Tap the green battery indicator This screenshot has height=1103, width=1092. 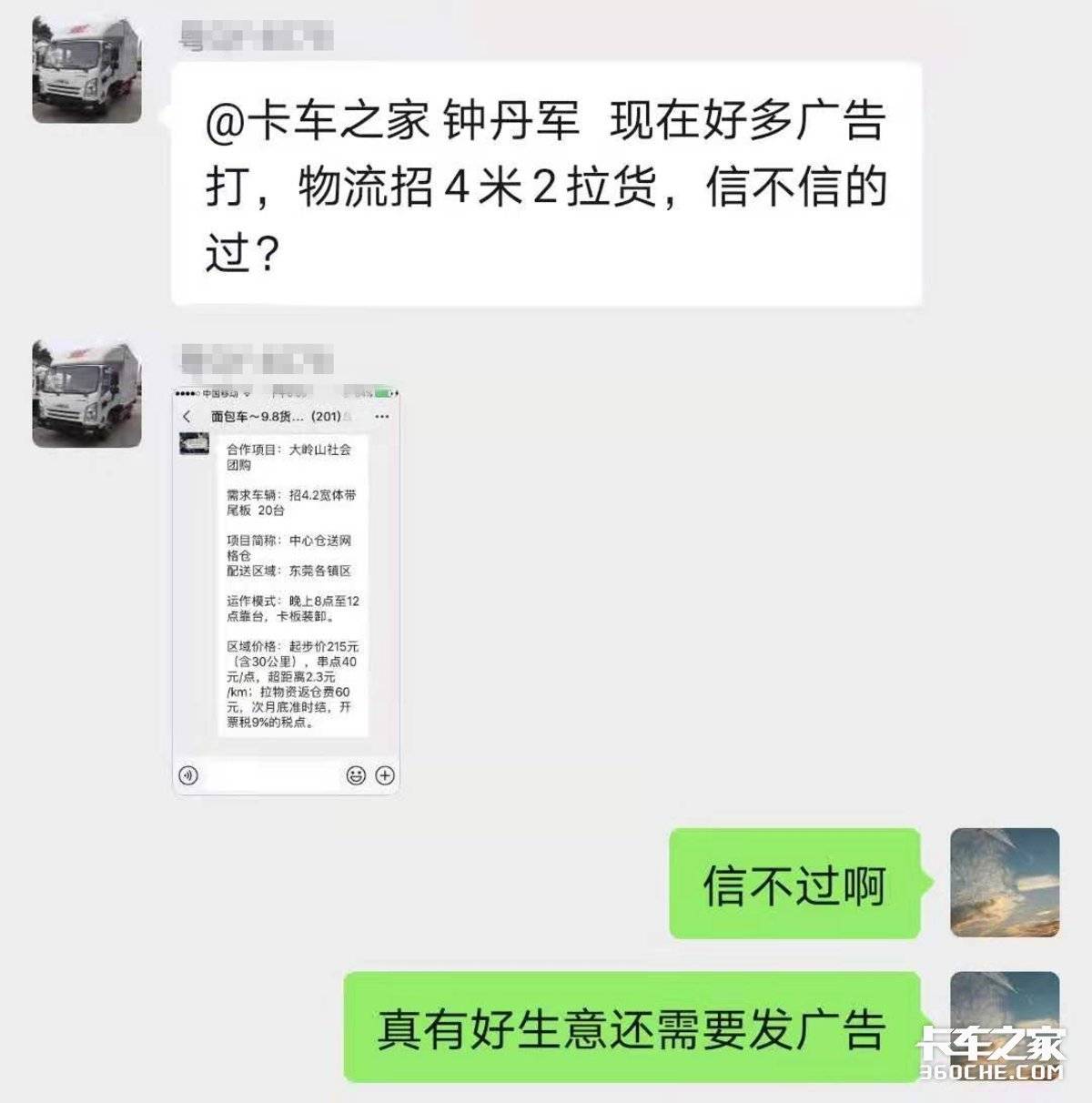pyautogui.click(x=382, y=391)
